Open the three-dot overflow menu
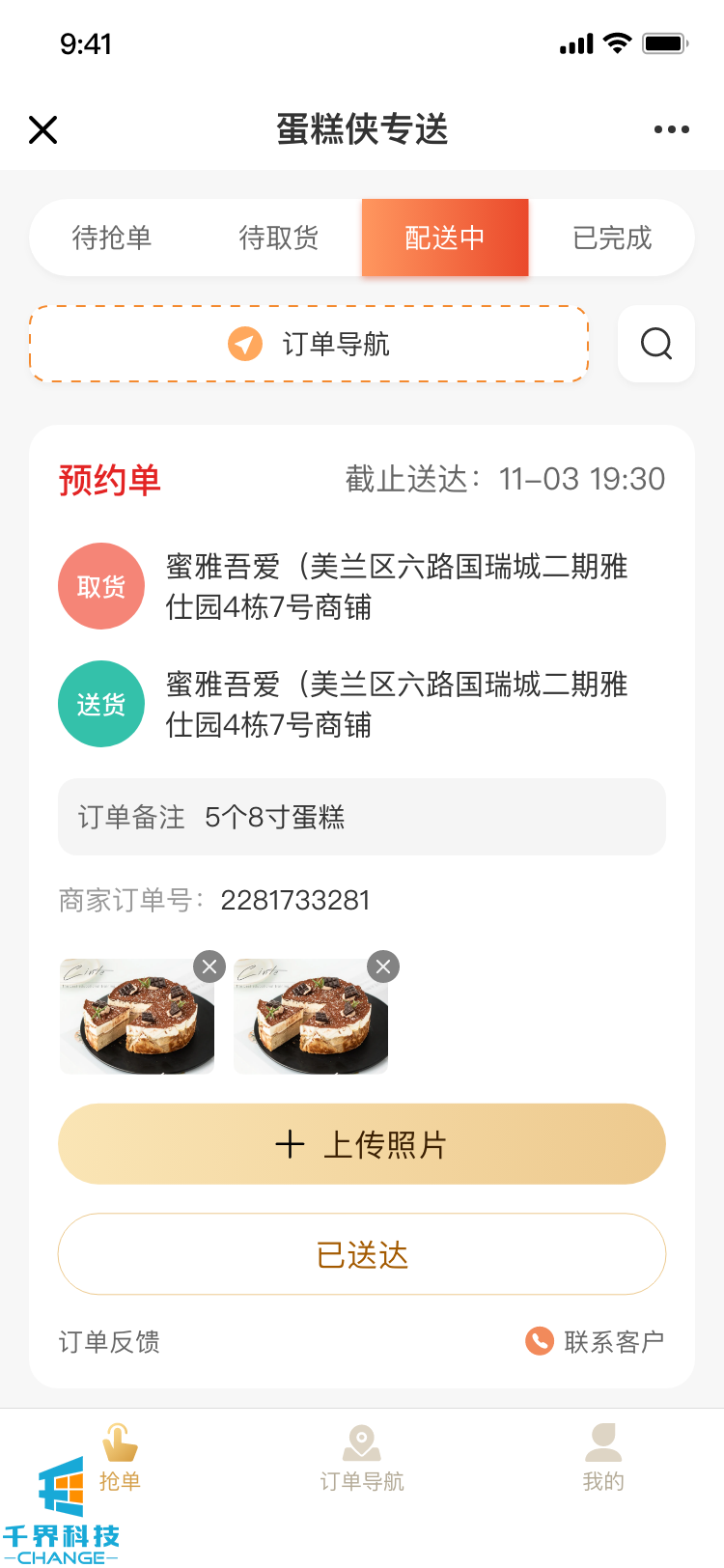The width and height of the screenshot is (724, 1568). pyautogui.click(x=671, y=129)
